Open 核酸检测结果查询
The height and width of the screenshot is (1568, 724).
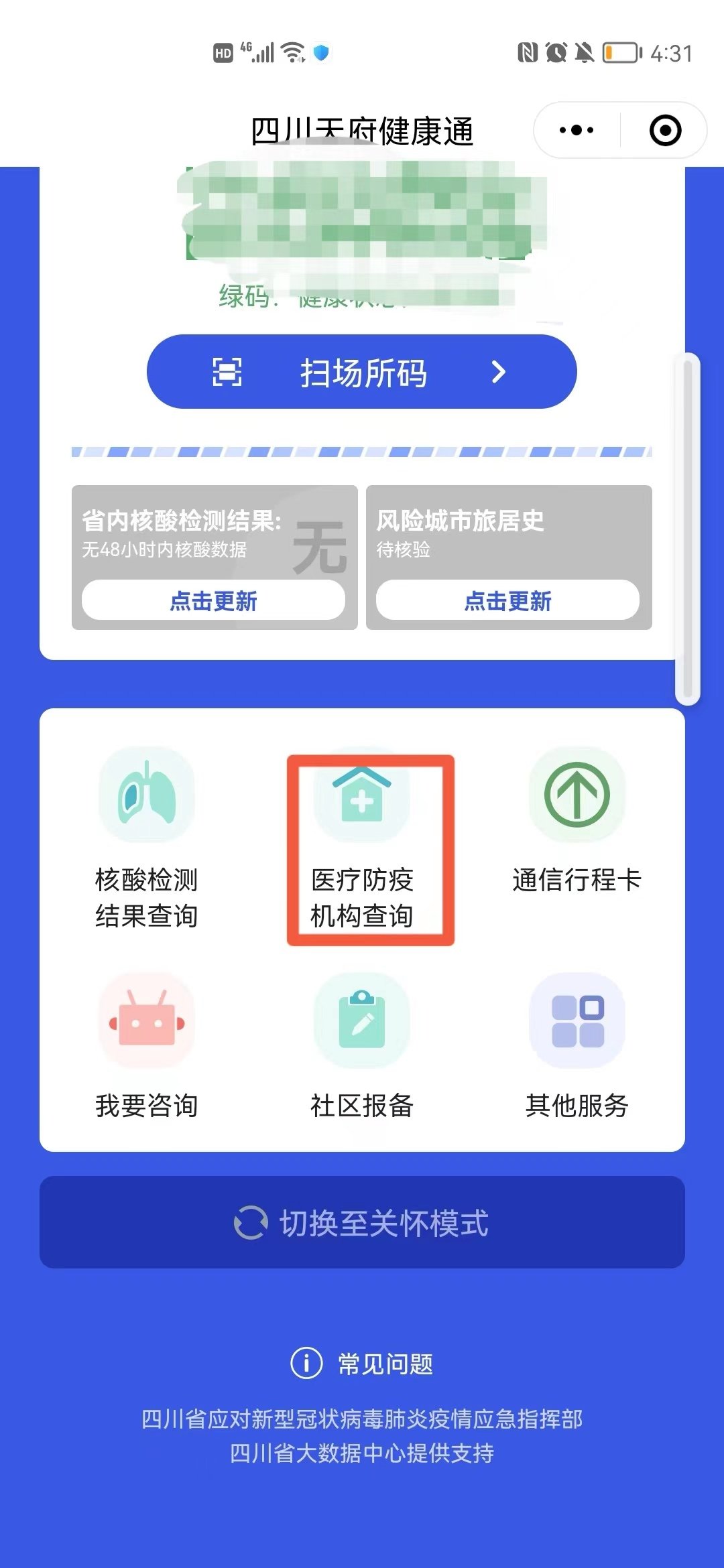pyautogui.click(x=147, y=838)
